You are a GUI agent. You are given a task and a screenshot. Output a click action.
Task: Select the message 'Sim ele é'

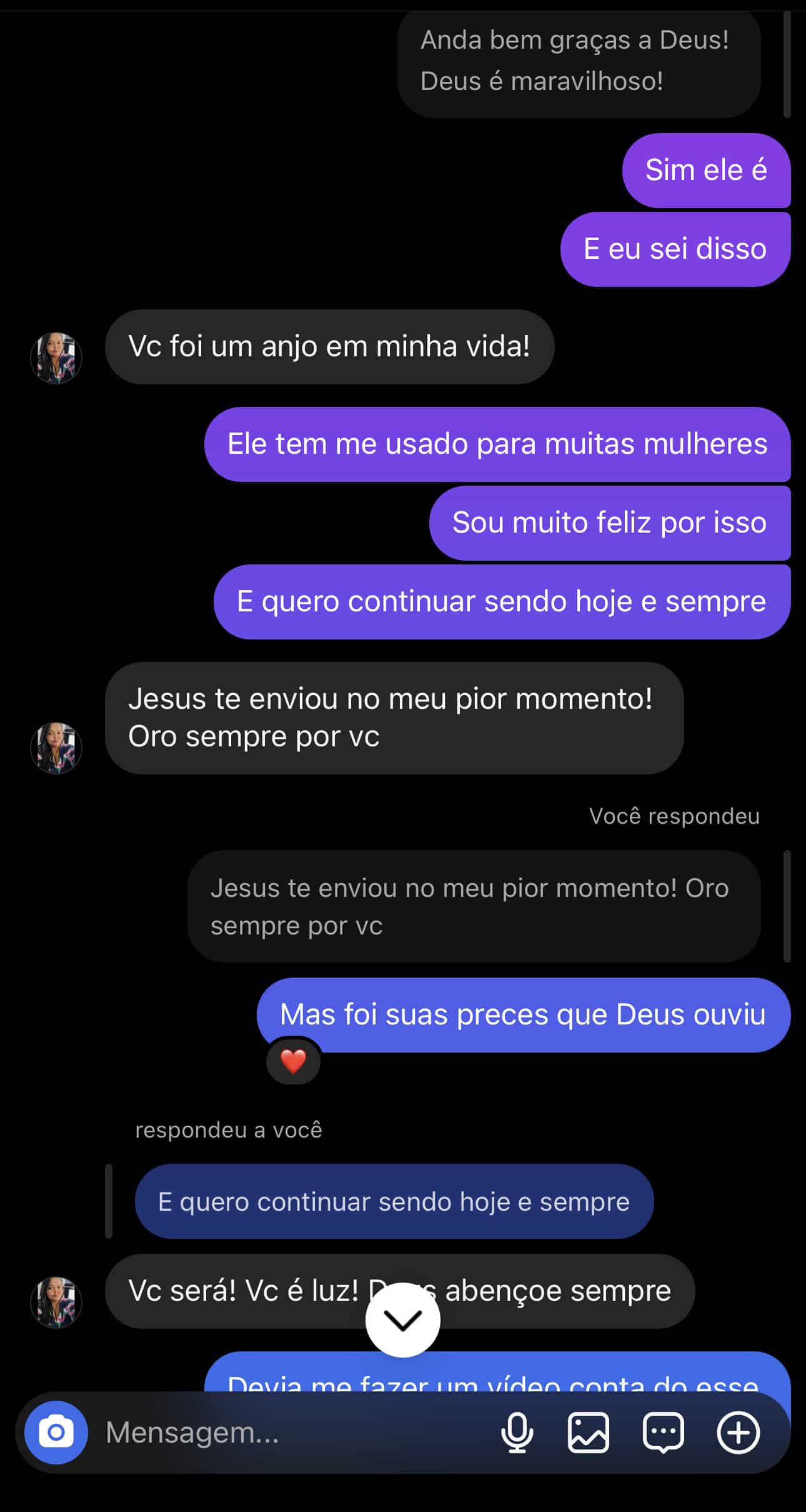point(706,171)
